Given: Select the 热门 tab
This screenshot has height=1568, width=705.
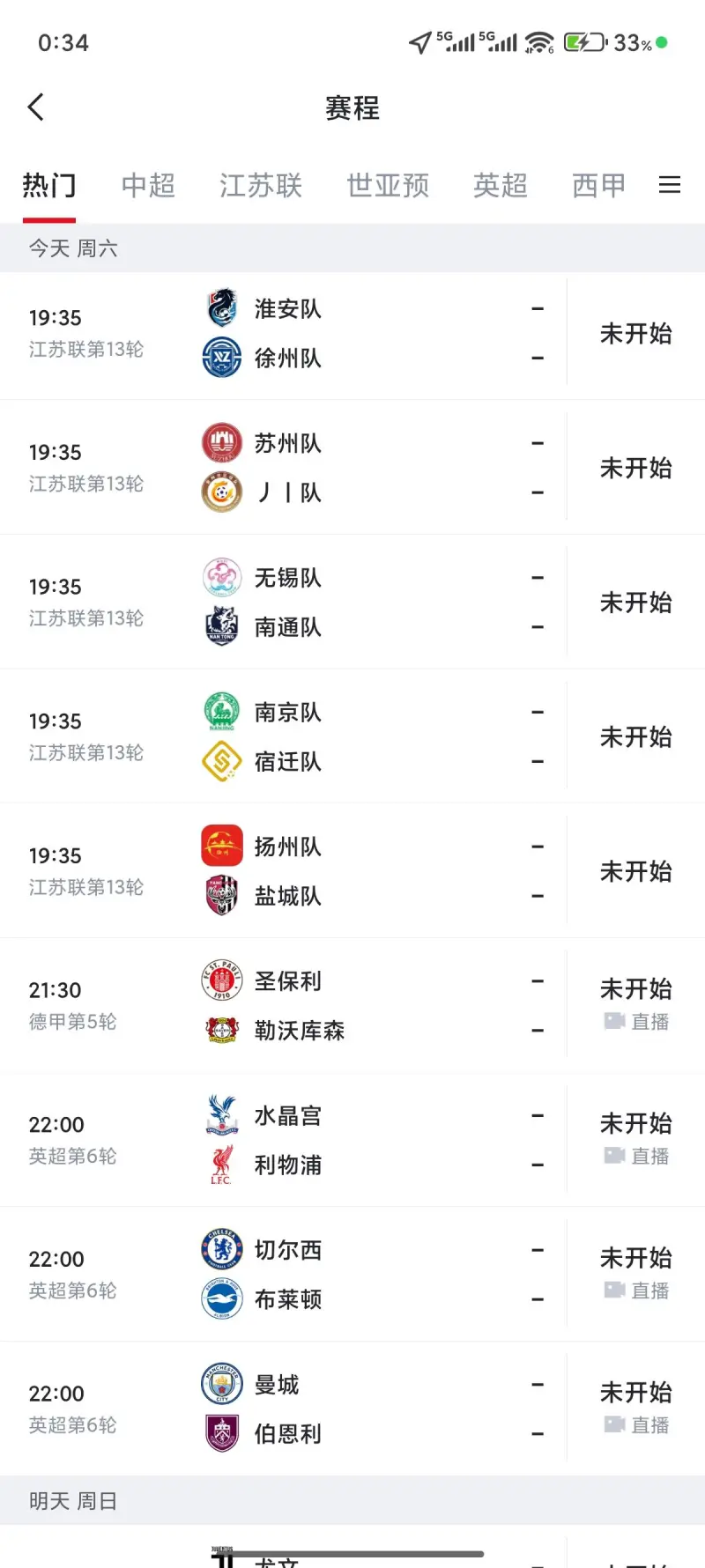Looking at the screenshot, I should pyautogui.click(x=49, y=185).
